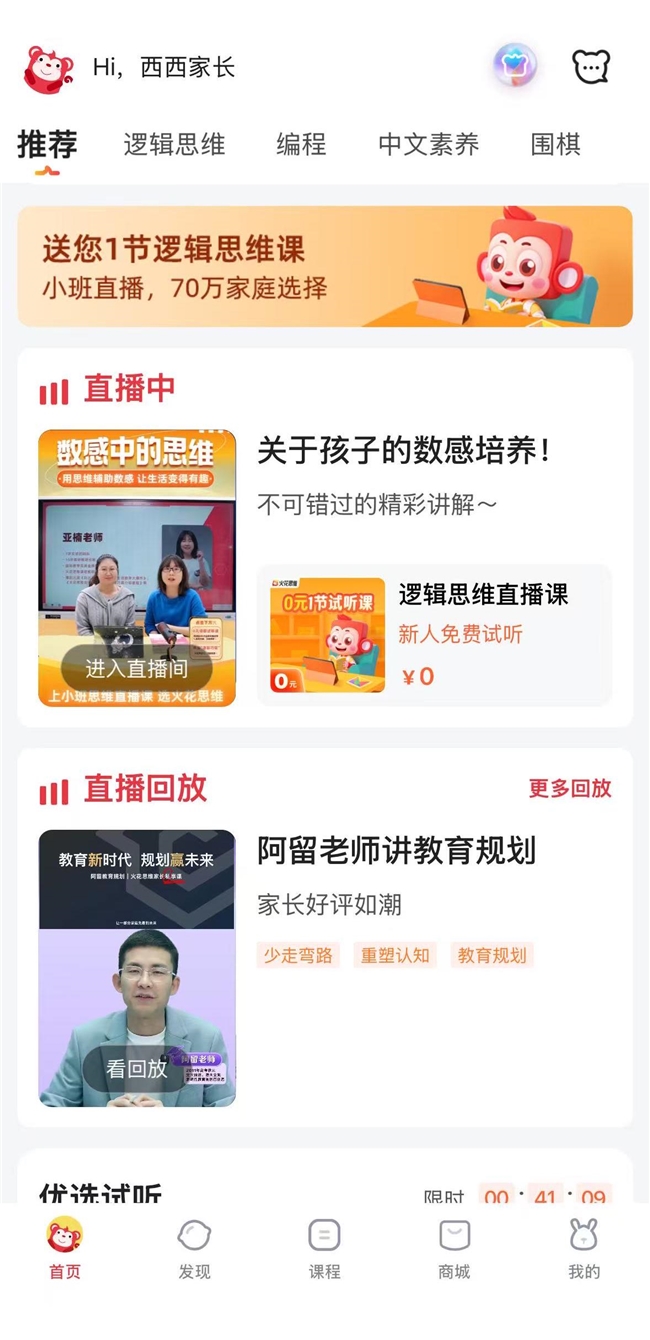Switch to the 逻辑思维 top tab
The width and height of the screenshot is (650, 1340).
(x=174, y=144)
